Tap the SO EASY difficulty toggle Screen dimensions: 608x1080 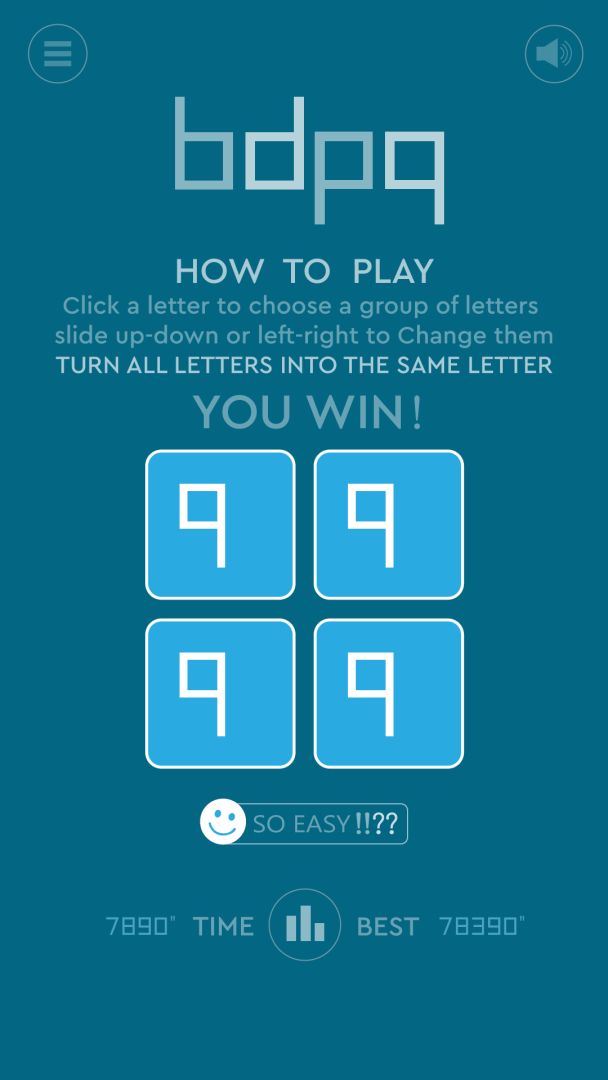point(304,824)
